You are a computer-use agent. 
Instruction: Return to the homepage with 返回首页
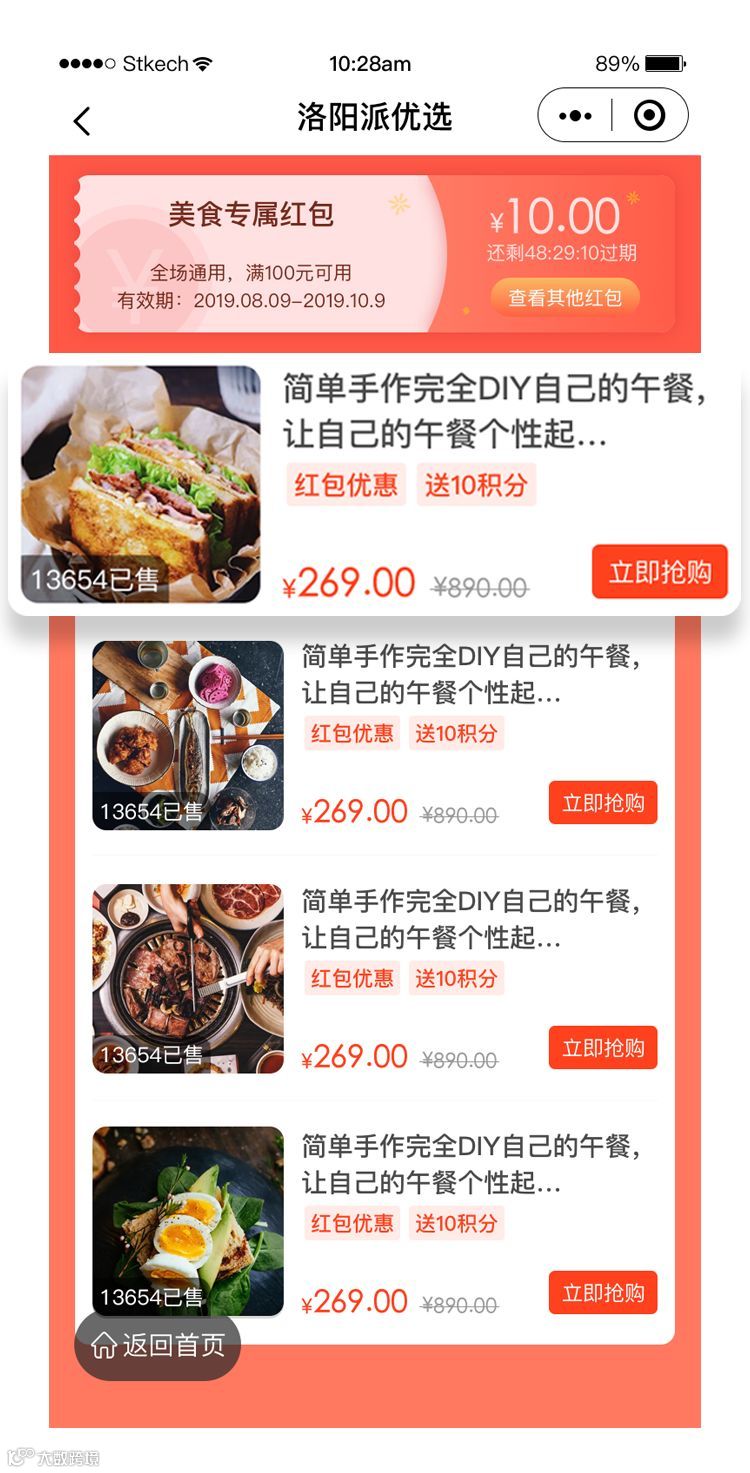click(x=158, y=1345)
